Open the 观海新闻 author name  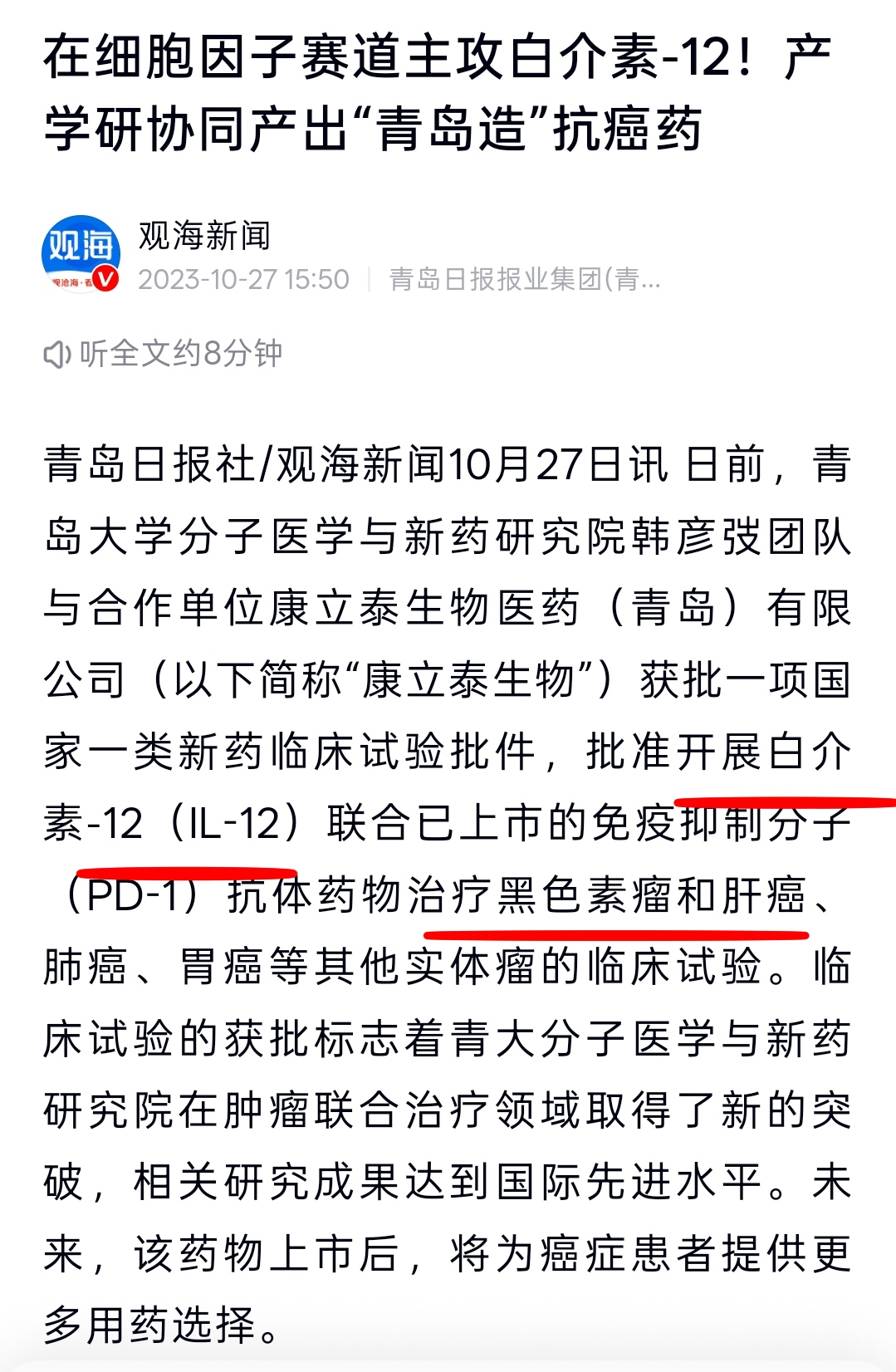point(204,236)
